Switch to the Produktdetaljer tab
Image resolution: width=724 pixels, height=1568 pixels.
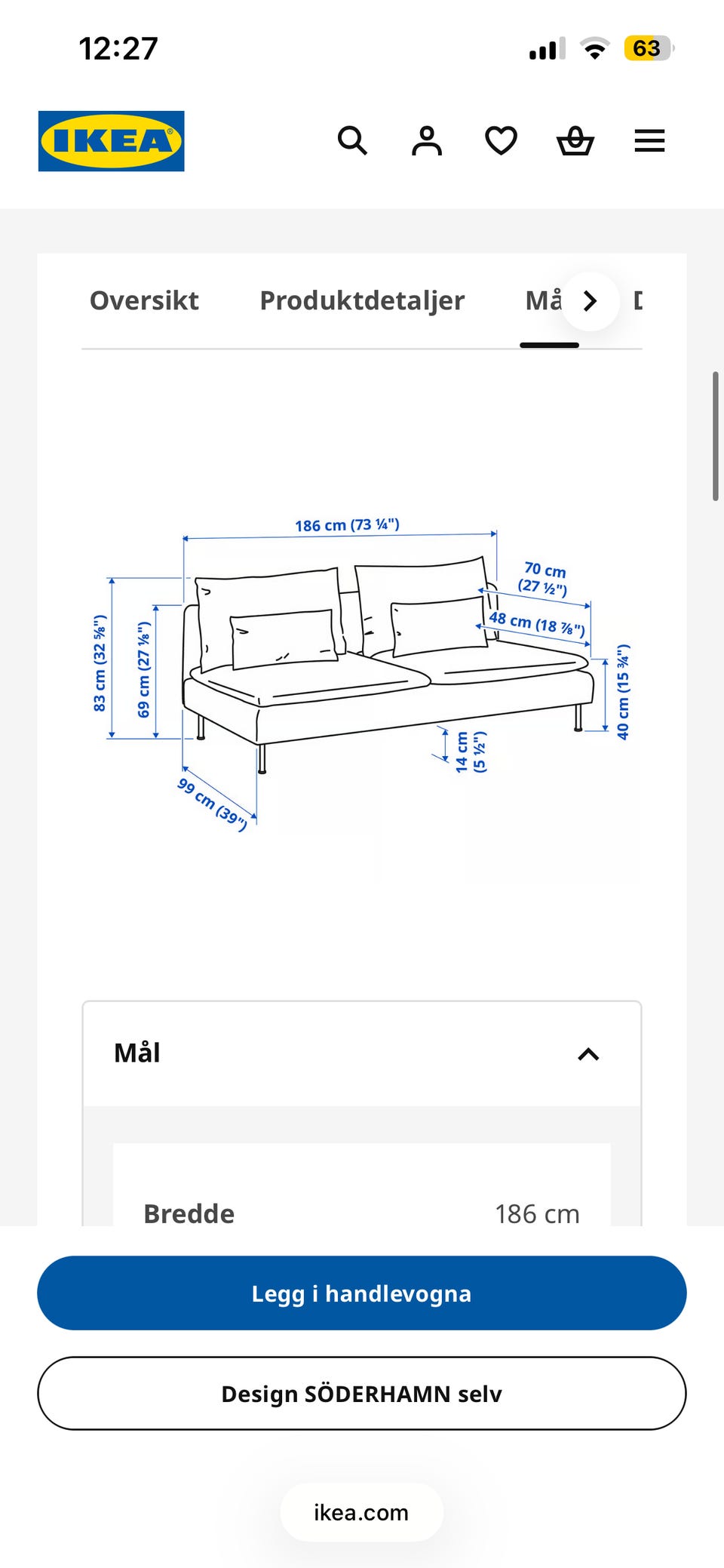pos(362,300)
